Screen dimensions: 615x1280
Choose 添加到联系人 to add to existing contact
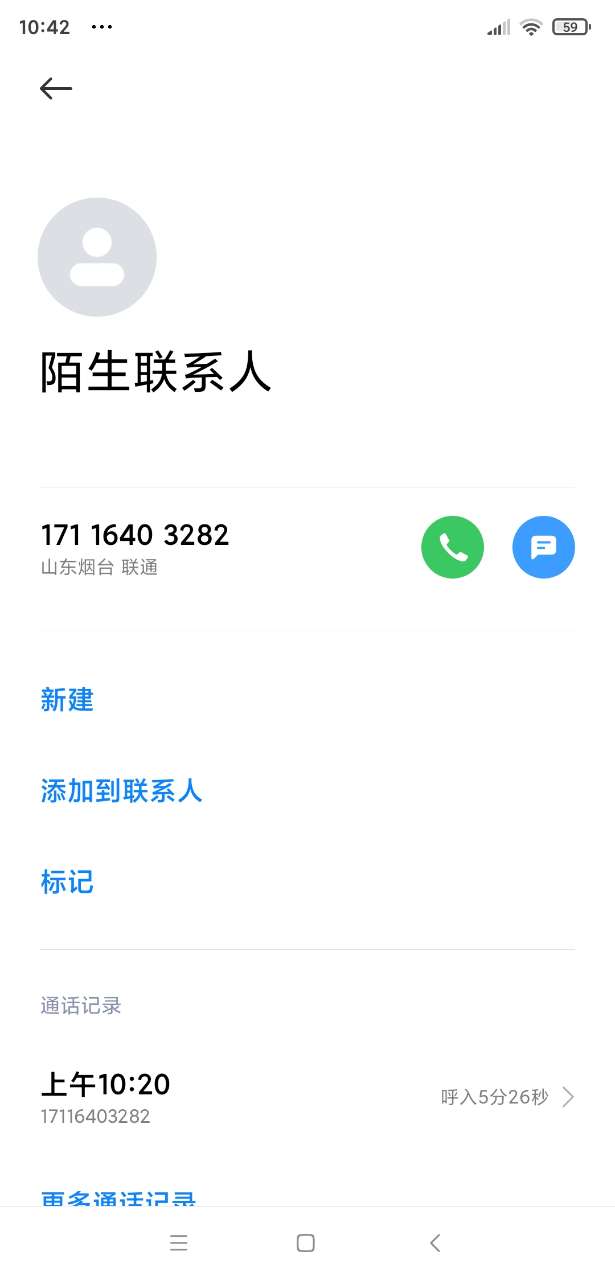point(121,791)
